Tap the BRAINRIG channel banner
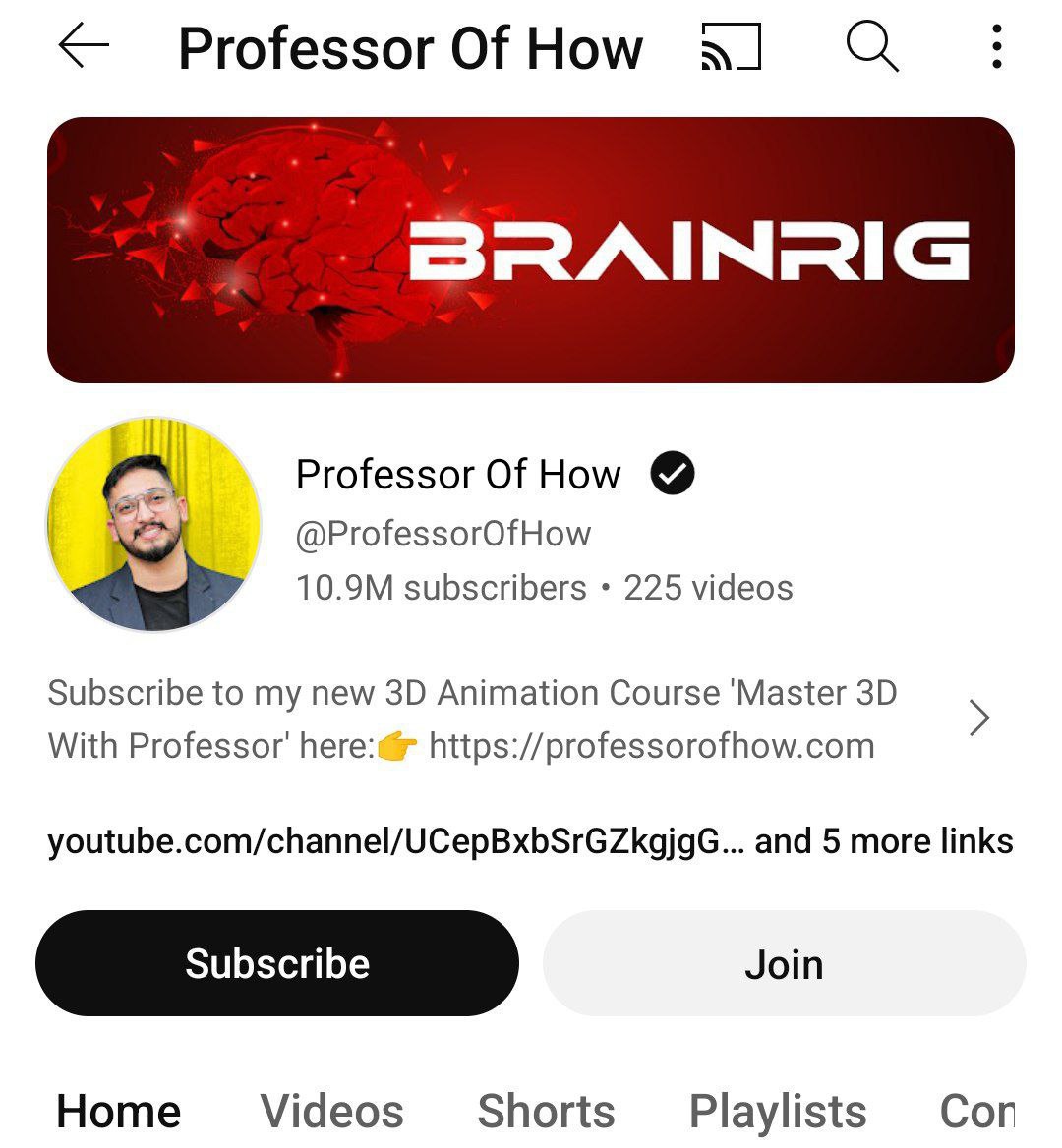This screenshot has width=1062, height=1148. click(531, 248)
